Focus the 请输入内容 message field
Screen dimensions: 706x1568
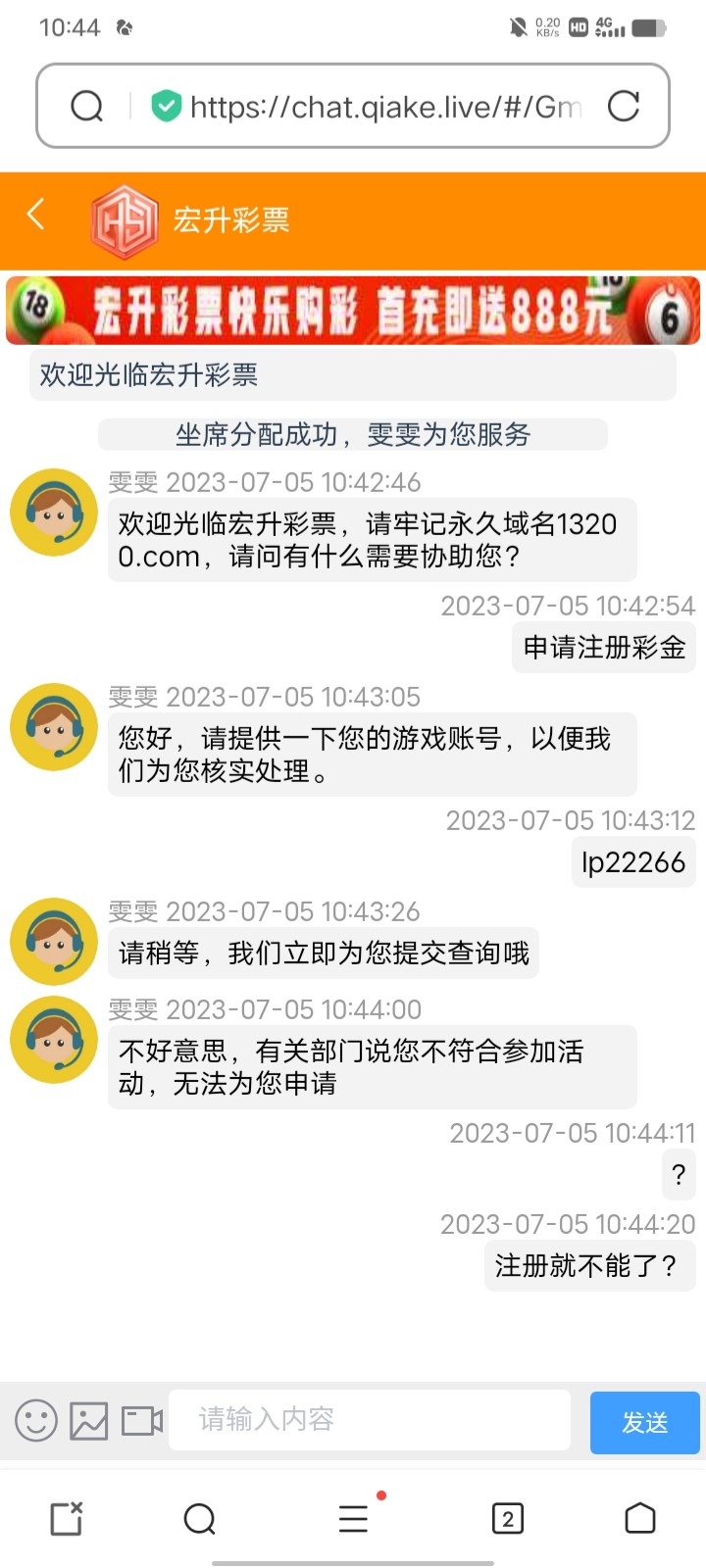coord(370,1419)
